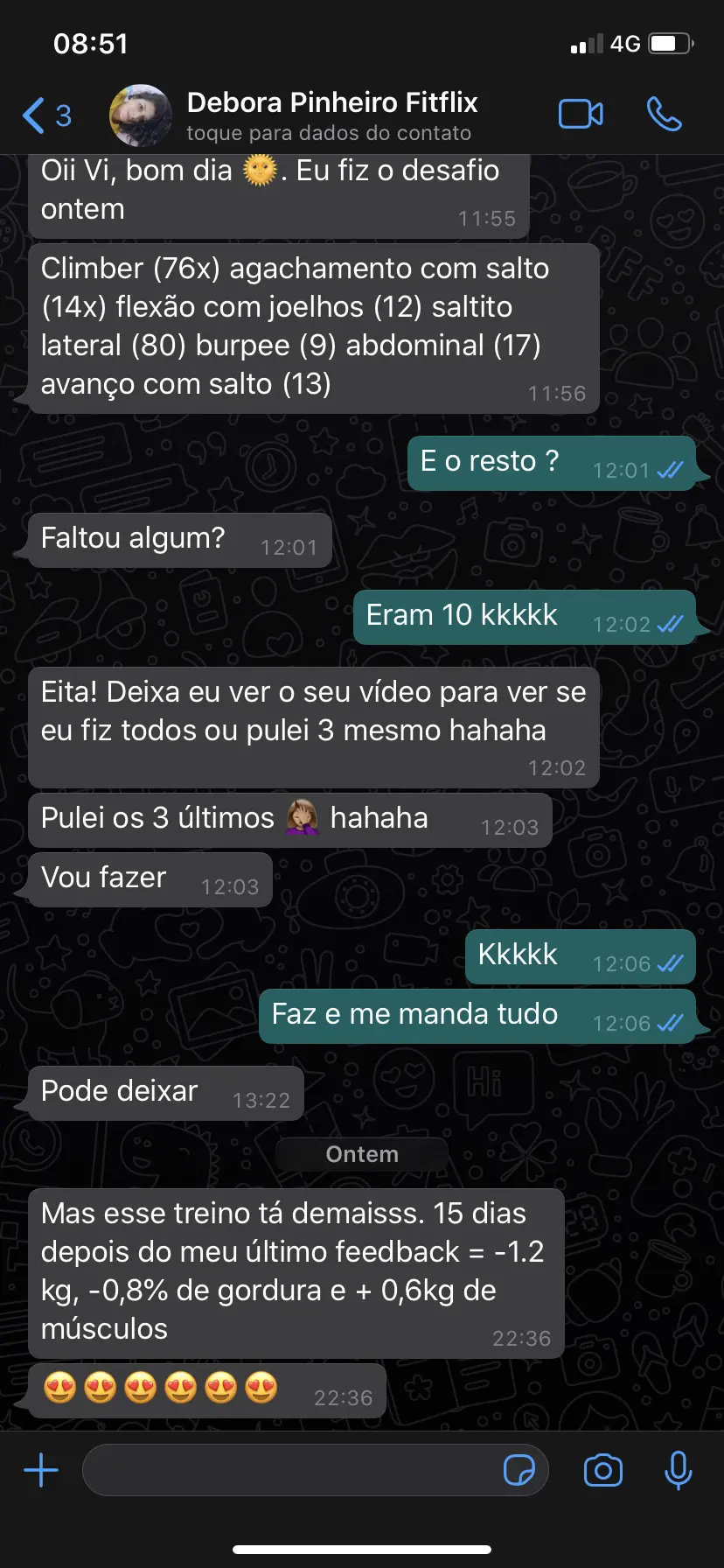Go back to the chat list

click(x=45, y=115)
